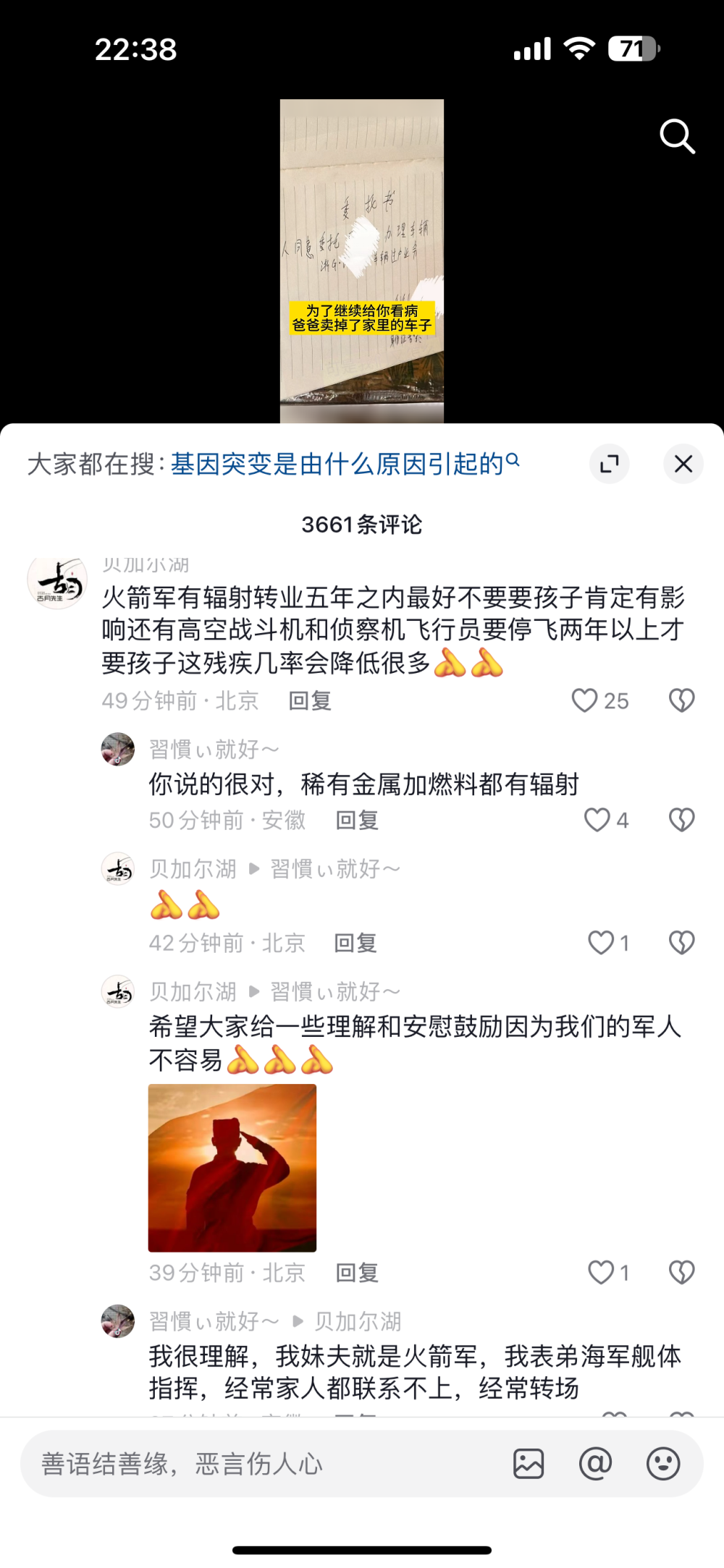Screen dimensions: 724x1568
Task: Reply to the 49分钟前 北京 comment
Action: [x=310, y=700]
